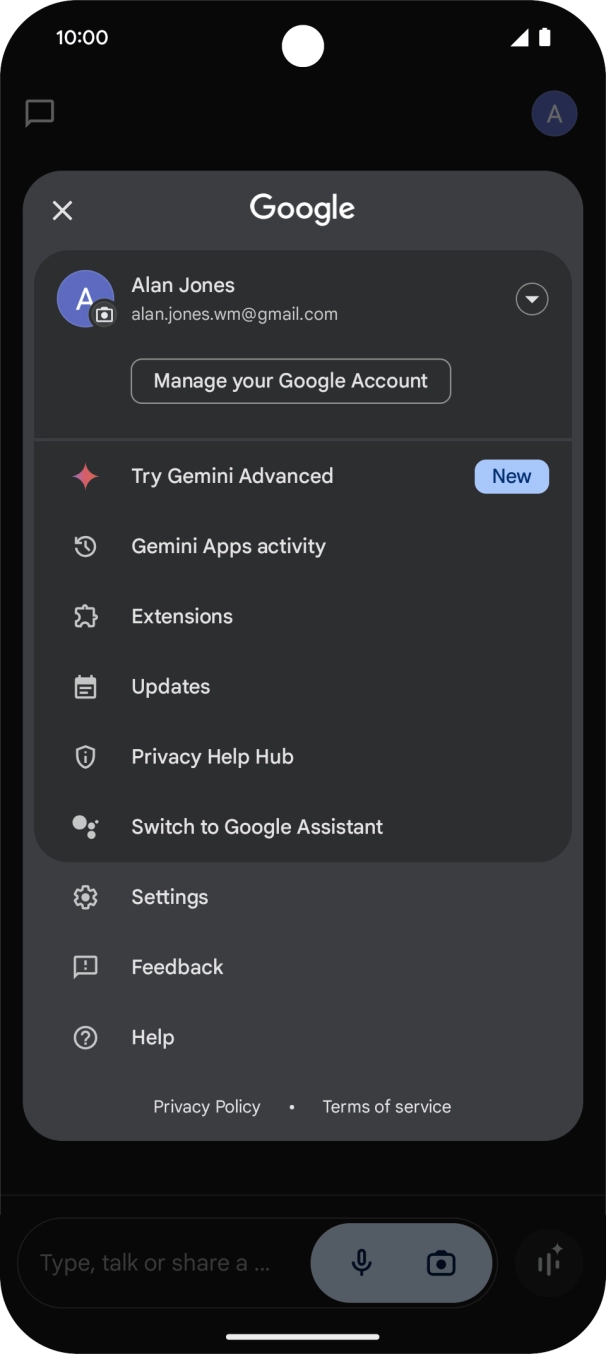Open Extensions
Viewport: 606px width, 1354px height.
tap(182, 616)
